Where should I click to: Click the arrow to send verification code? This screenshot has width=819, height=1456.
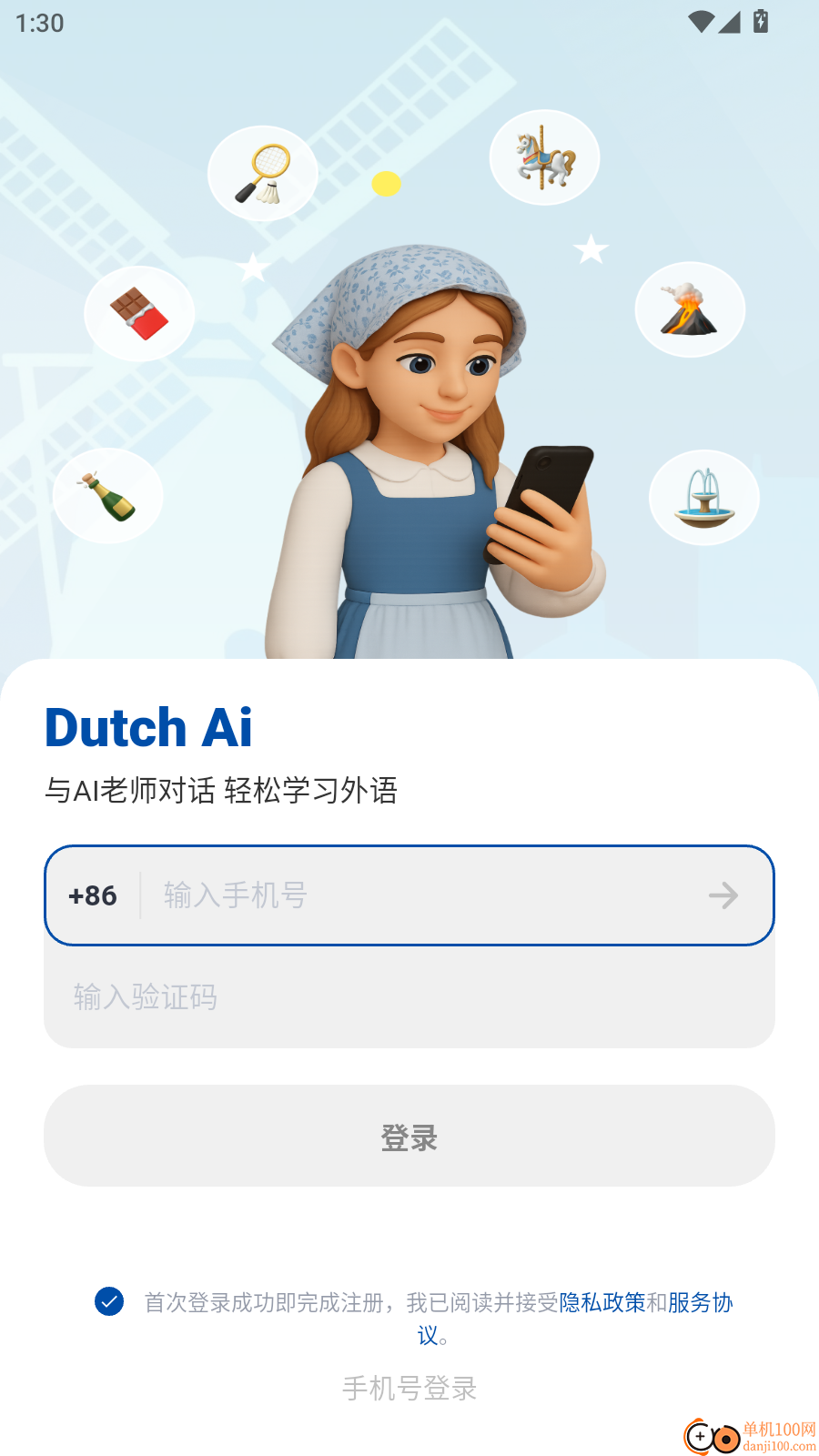pyautogui.click(x=722, y=895)
